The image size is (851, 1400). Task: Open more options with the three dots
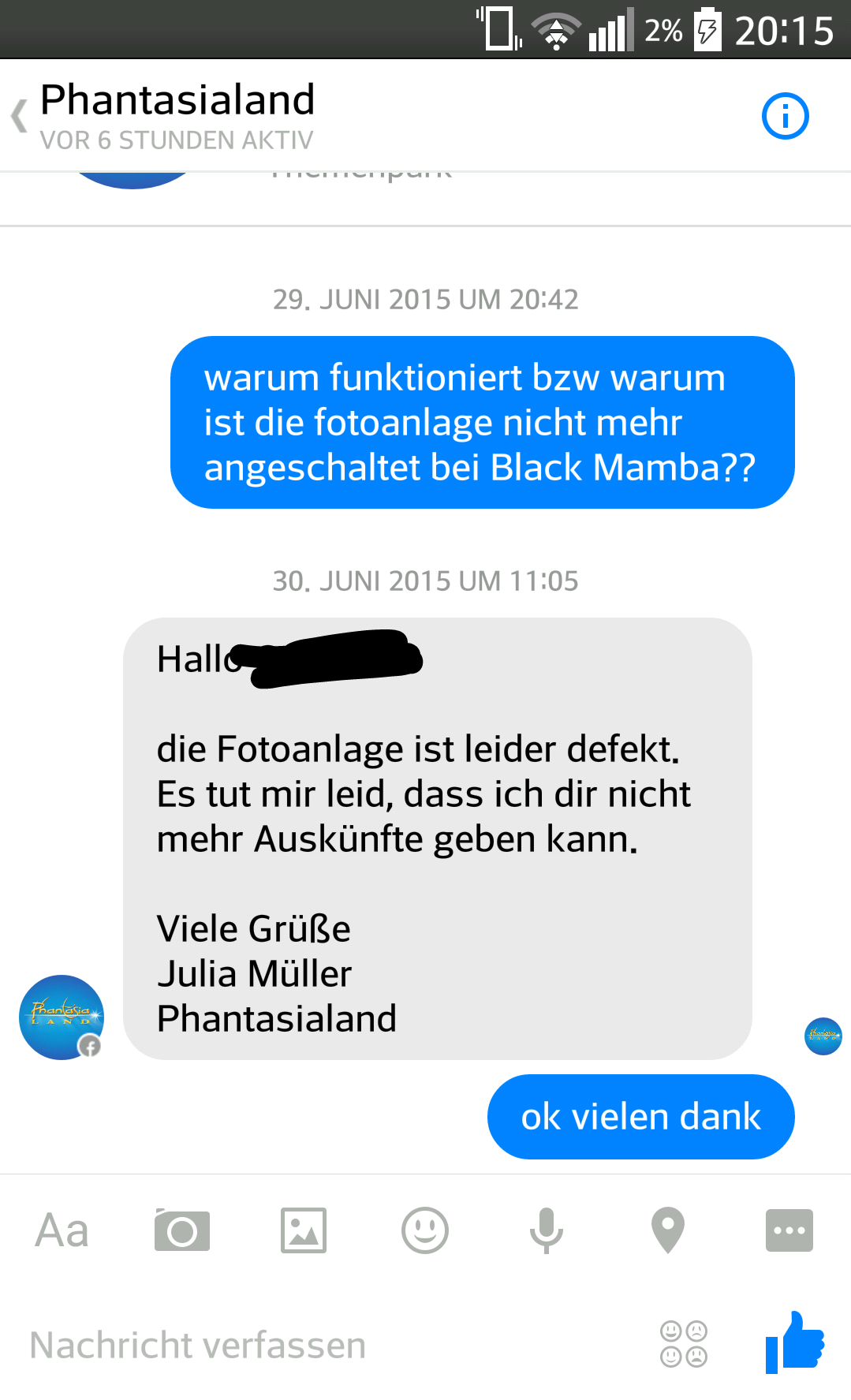[x=789, y=1230]
